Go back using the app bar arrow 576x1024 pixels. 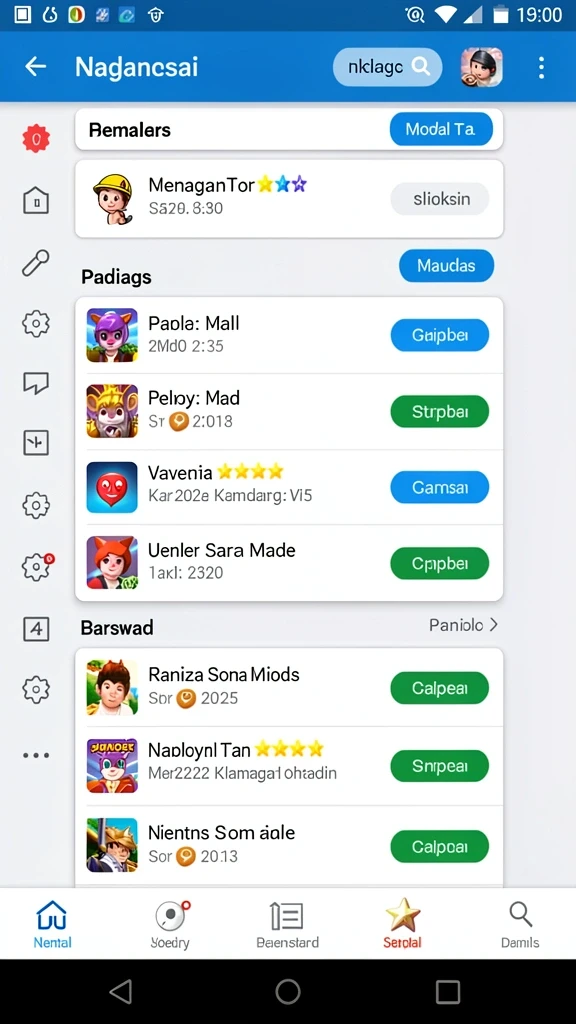(35, 67)
